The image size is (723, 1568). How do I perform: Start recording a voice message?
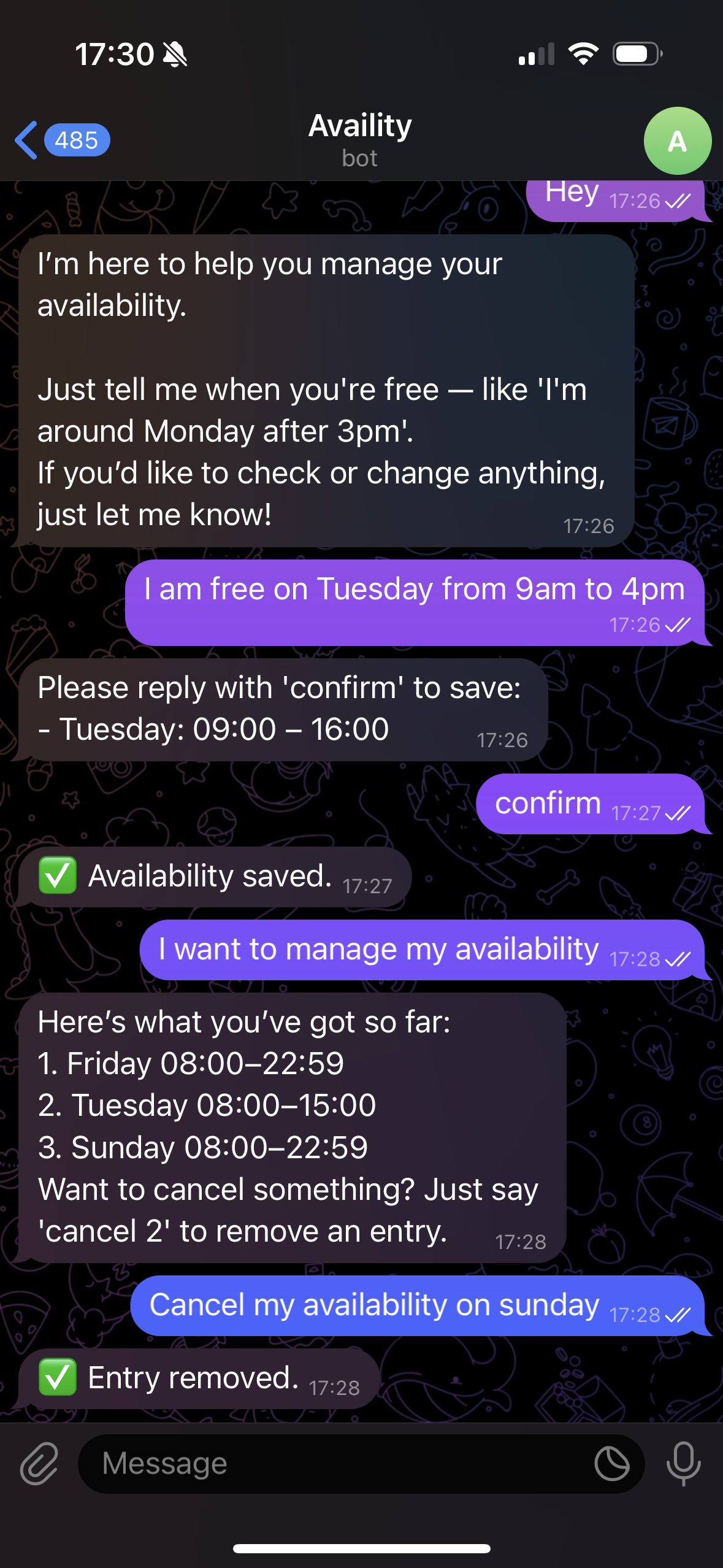pyautogui.click(x=683, y=1462)
